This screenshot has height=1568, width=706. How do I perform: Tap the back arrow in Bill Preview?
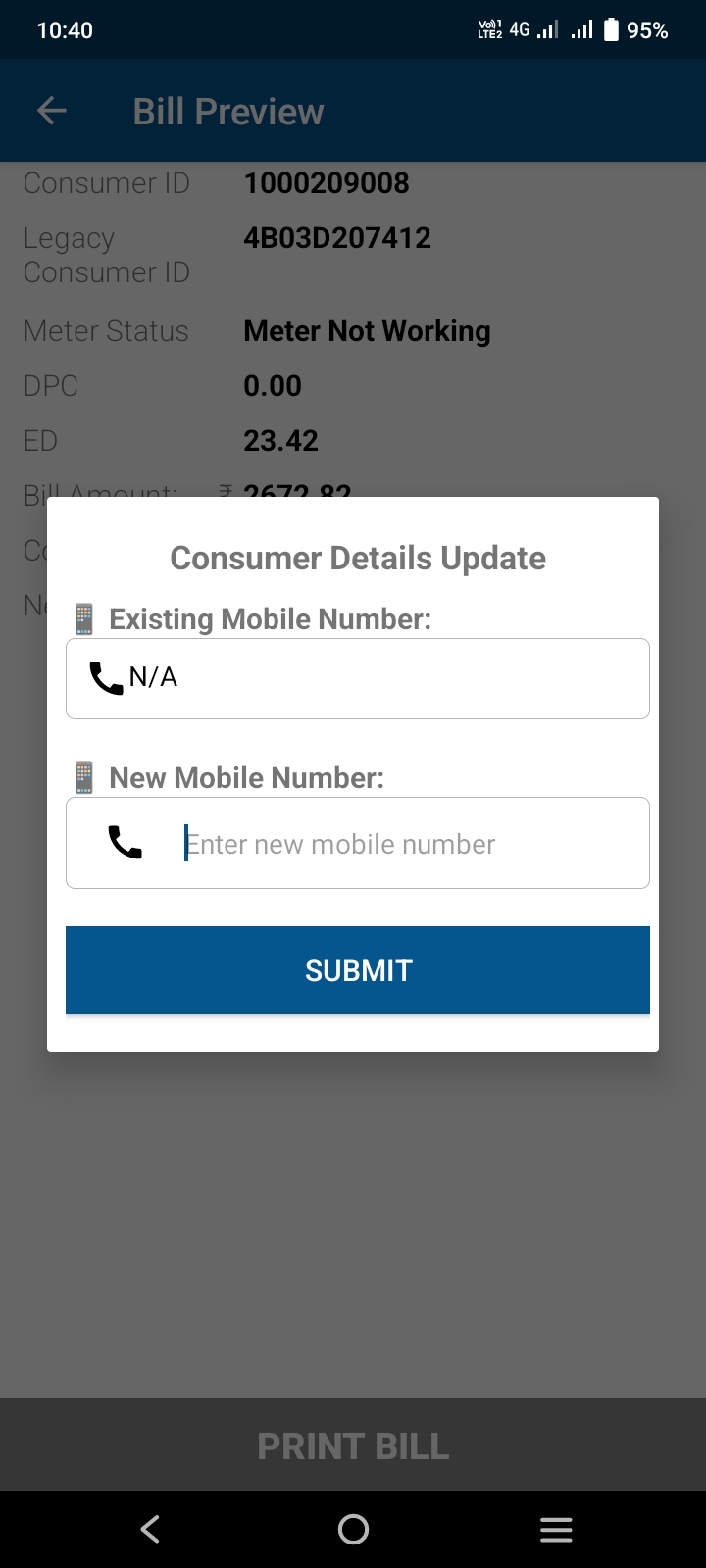[52, 111]
